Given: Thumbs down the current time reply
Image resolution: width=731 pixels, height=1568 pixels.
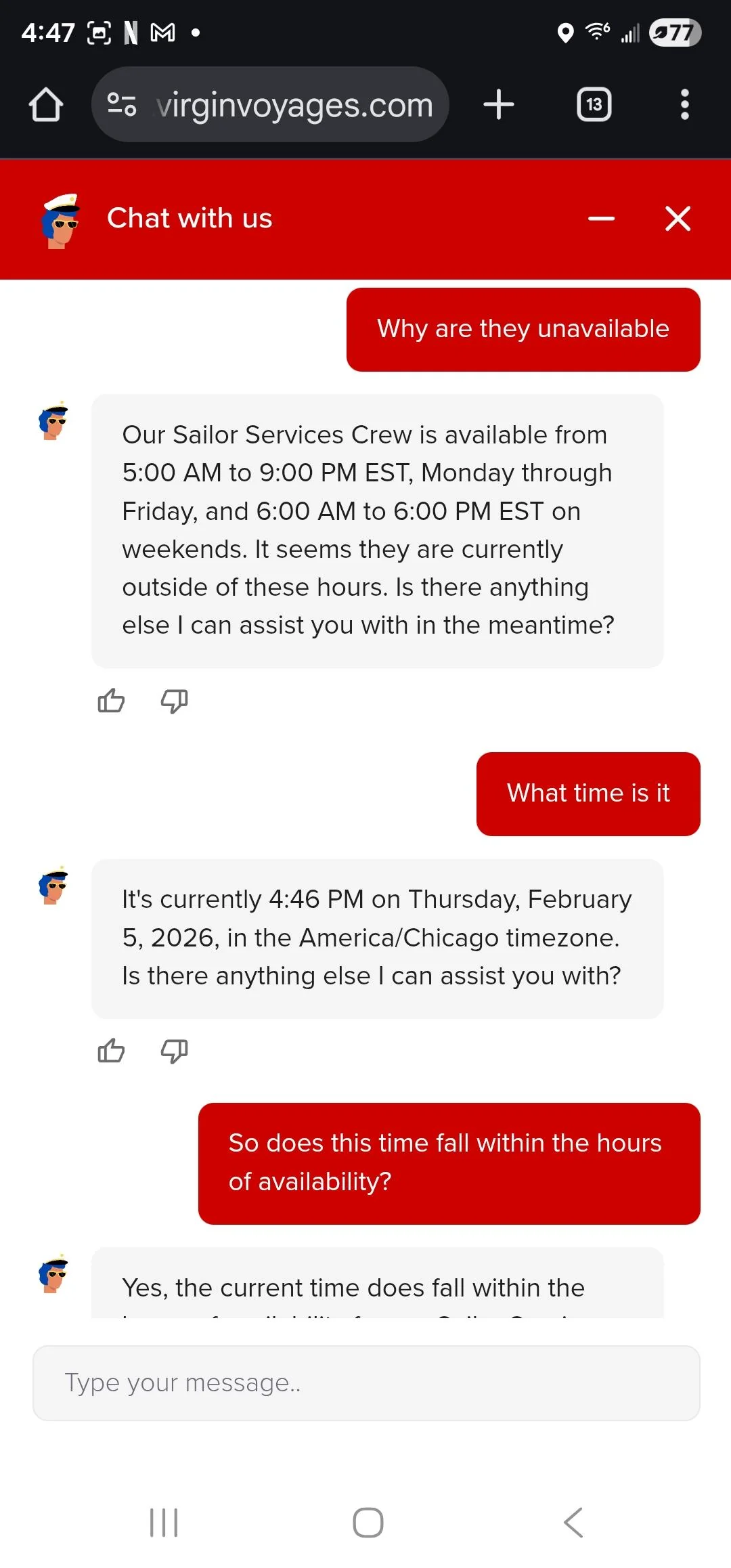Looking at the screenshot, I should 174,1051.
